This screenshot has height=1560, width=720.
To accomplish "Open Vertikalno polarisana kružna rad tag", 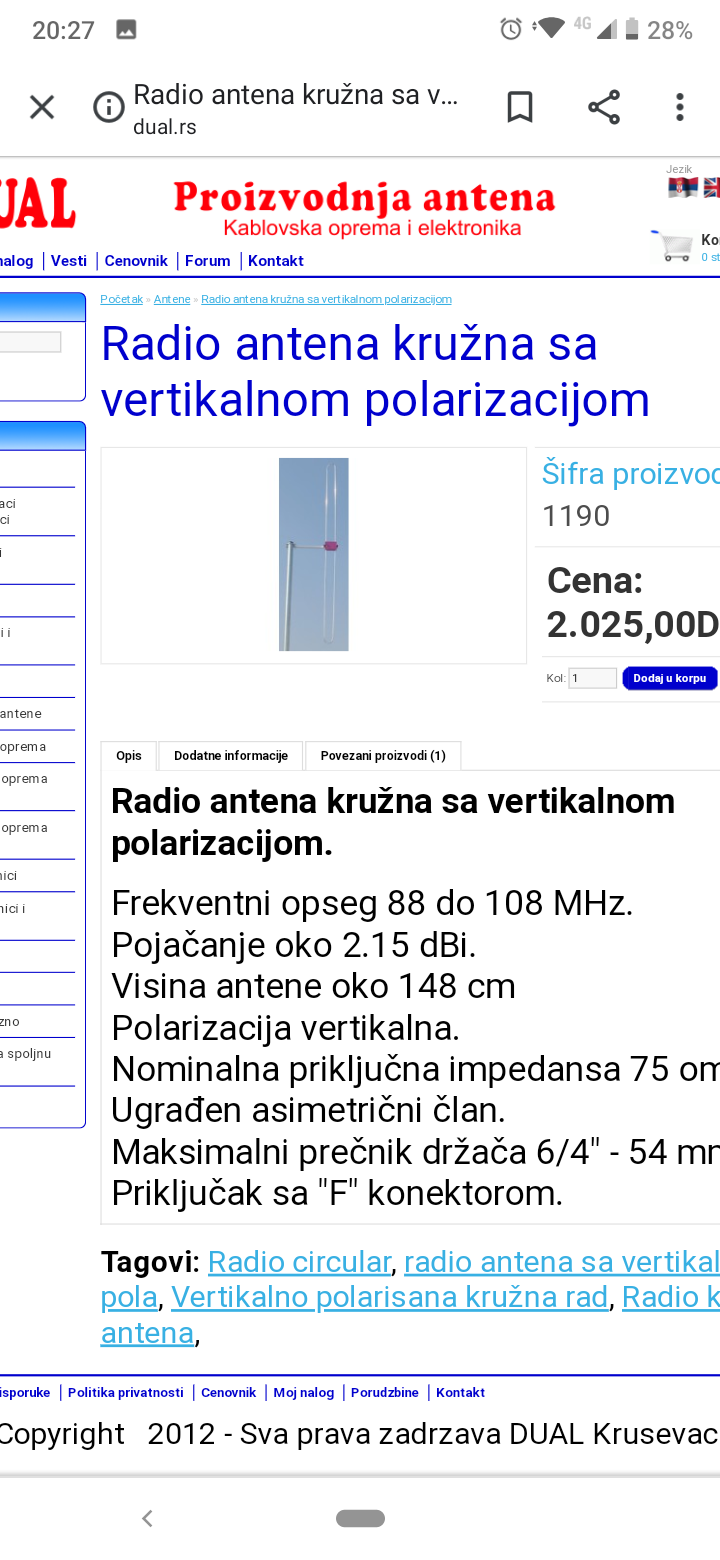I will click(390, 1297).
